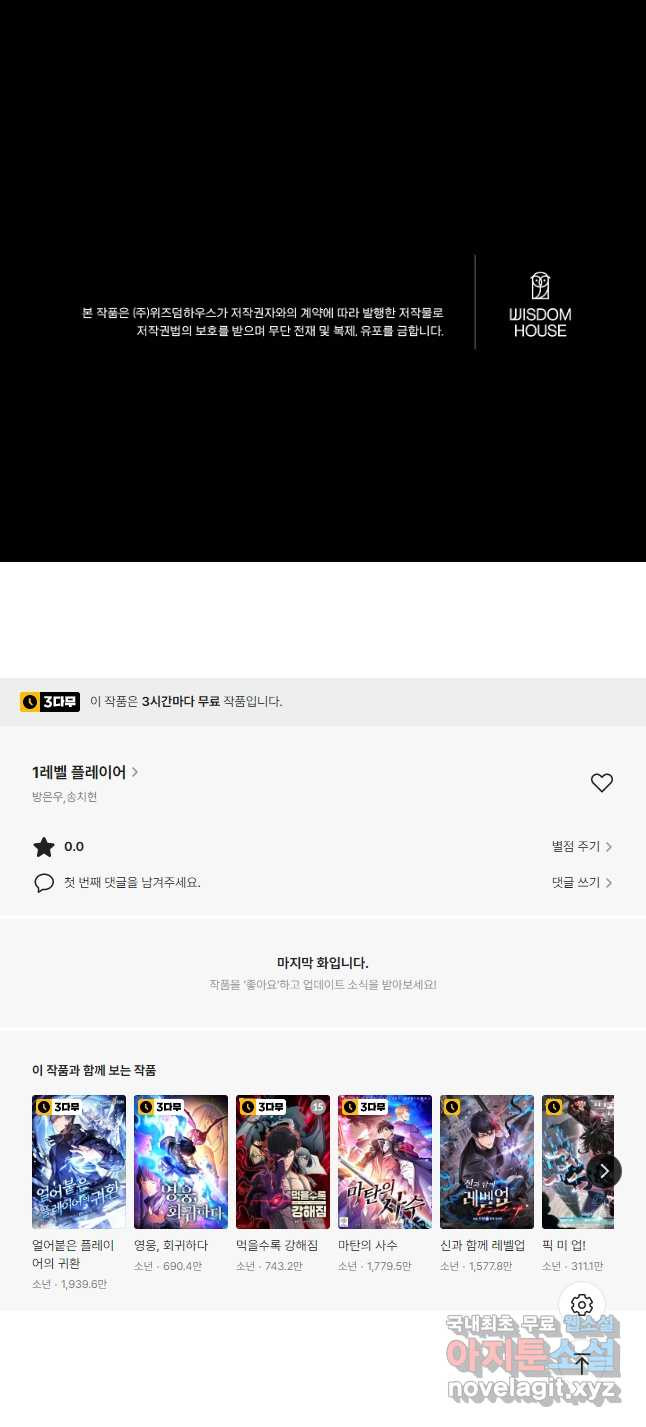Open the viewer settings gear
This screenshot has width=646, height=1427.
point(582,1305)
